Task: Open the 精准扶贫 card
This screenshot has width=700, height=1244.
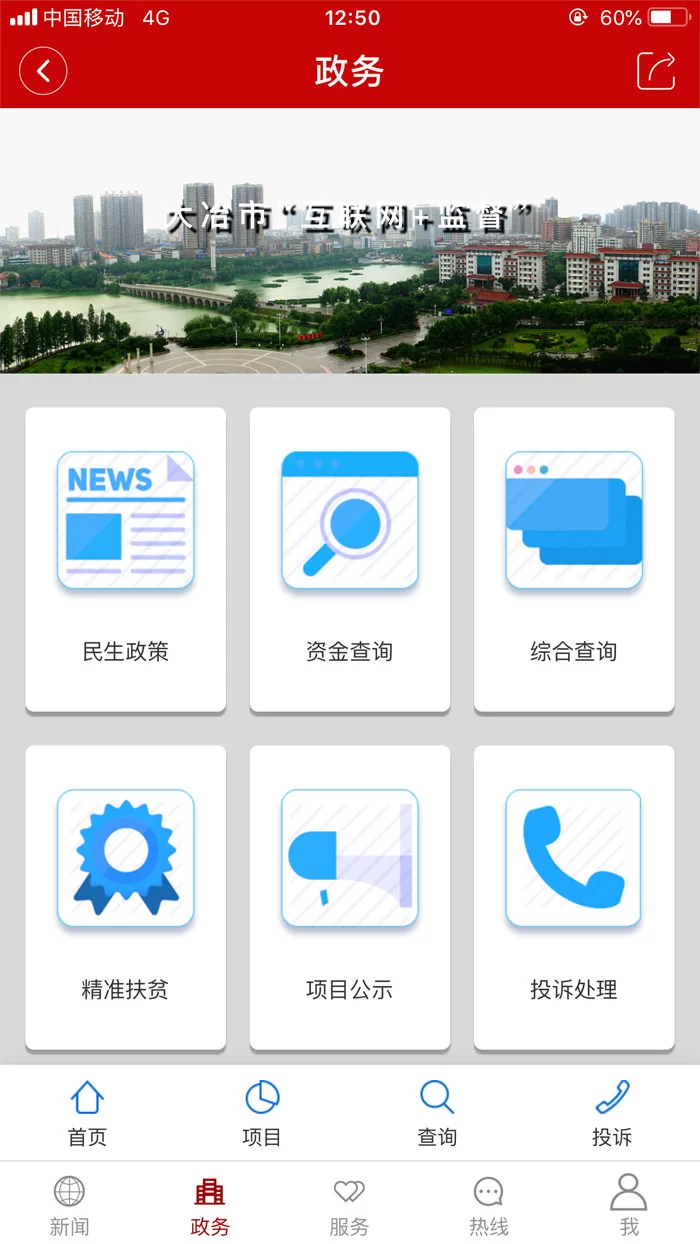Action: (x=126, y=897)
